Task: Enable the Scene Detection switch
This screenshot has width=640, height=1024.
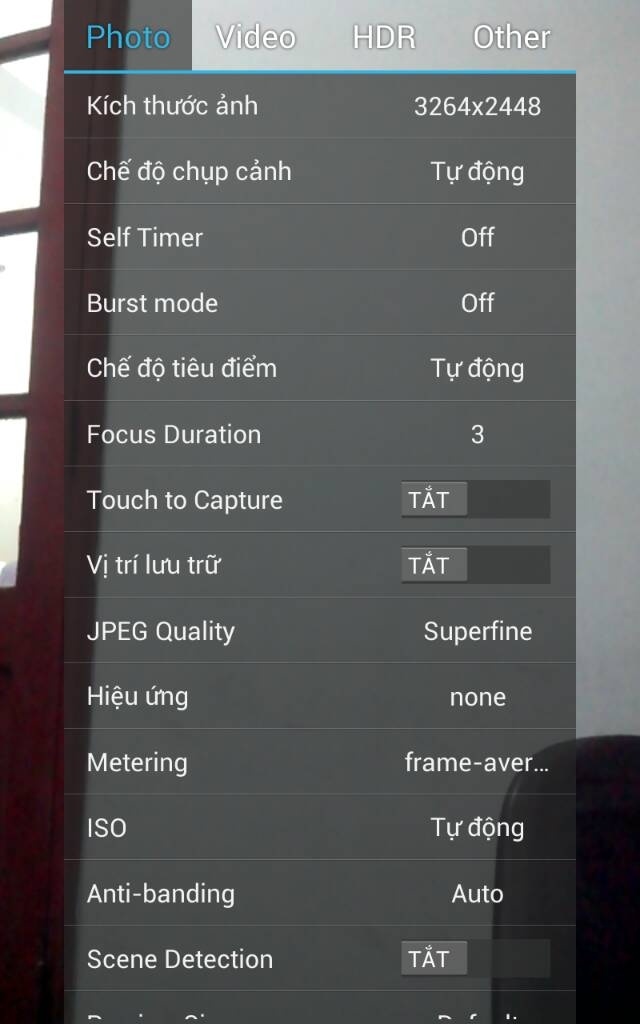Action: (x=475, y=959)
